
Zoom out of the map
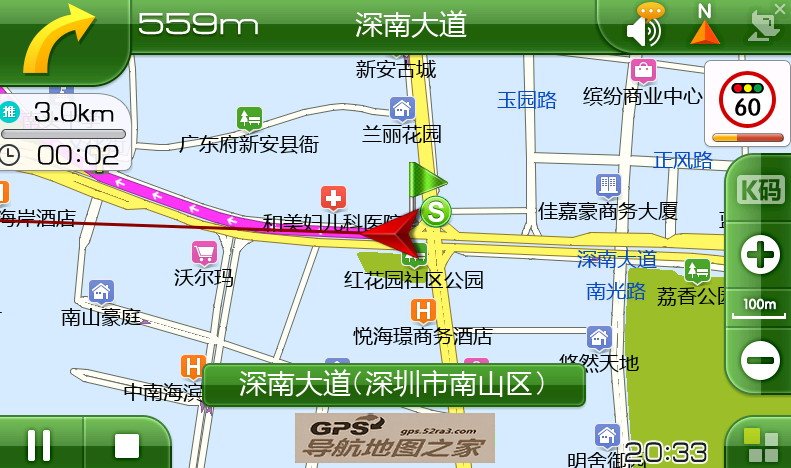tap(761, 359)
